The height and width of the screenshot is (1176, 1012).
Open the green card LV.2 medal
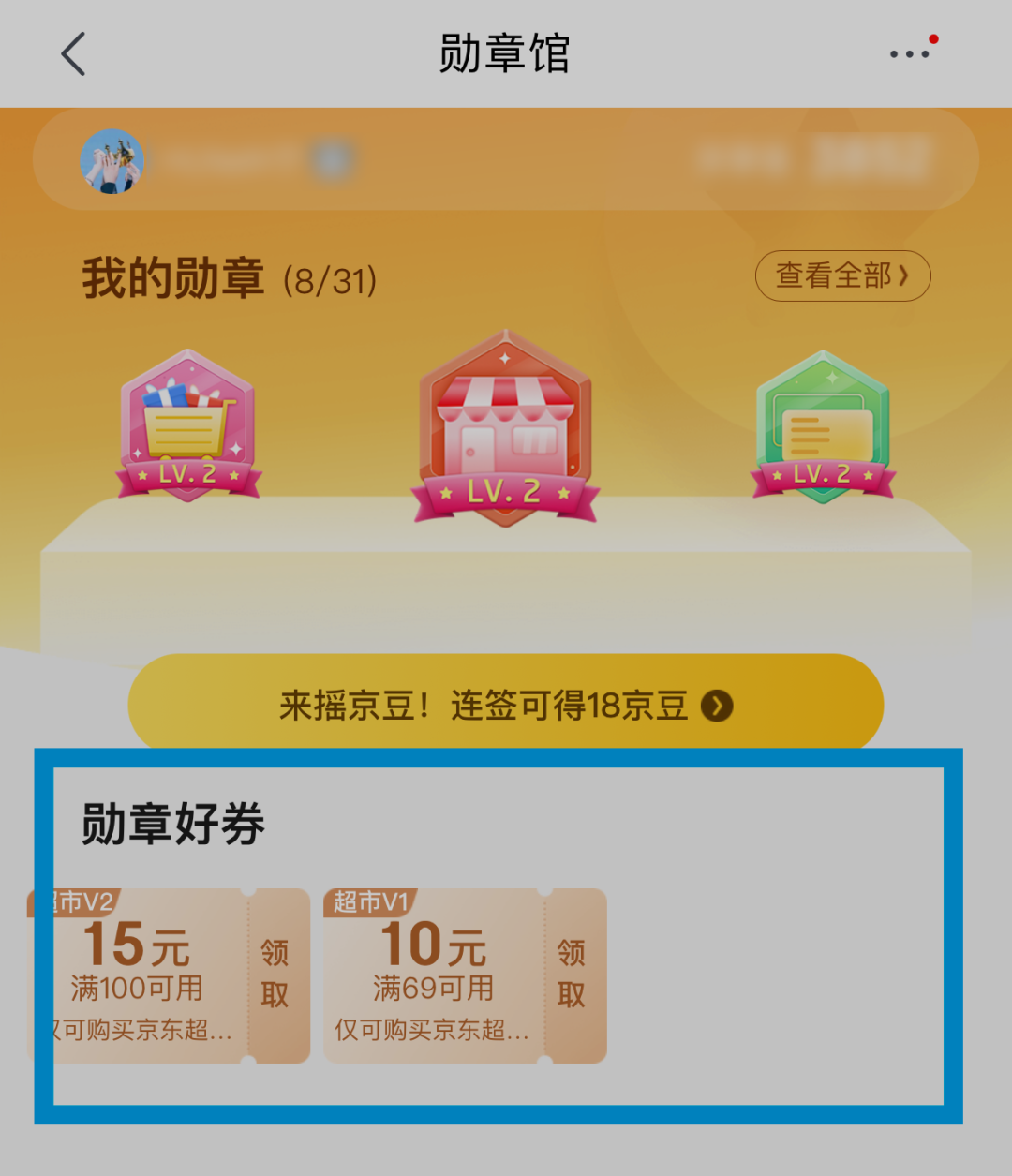(823, 427)
